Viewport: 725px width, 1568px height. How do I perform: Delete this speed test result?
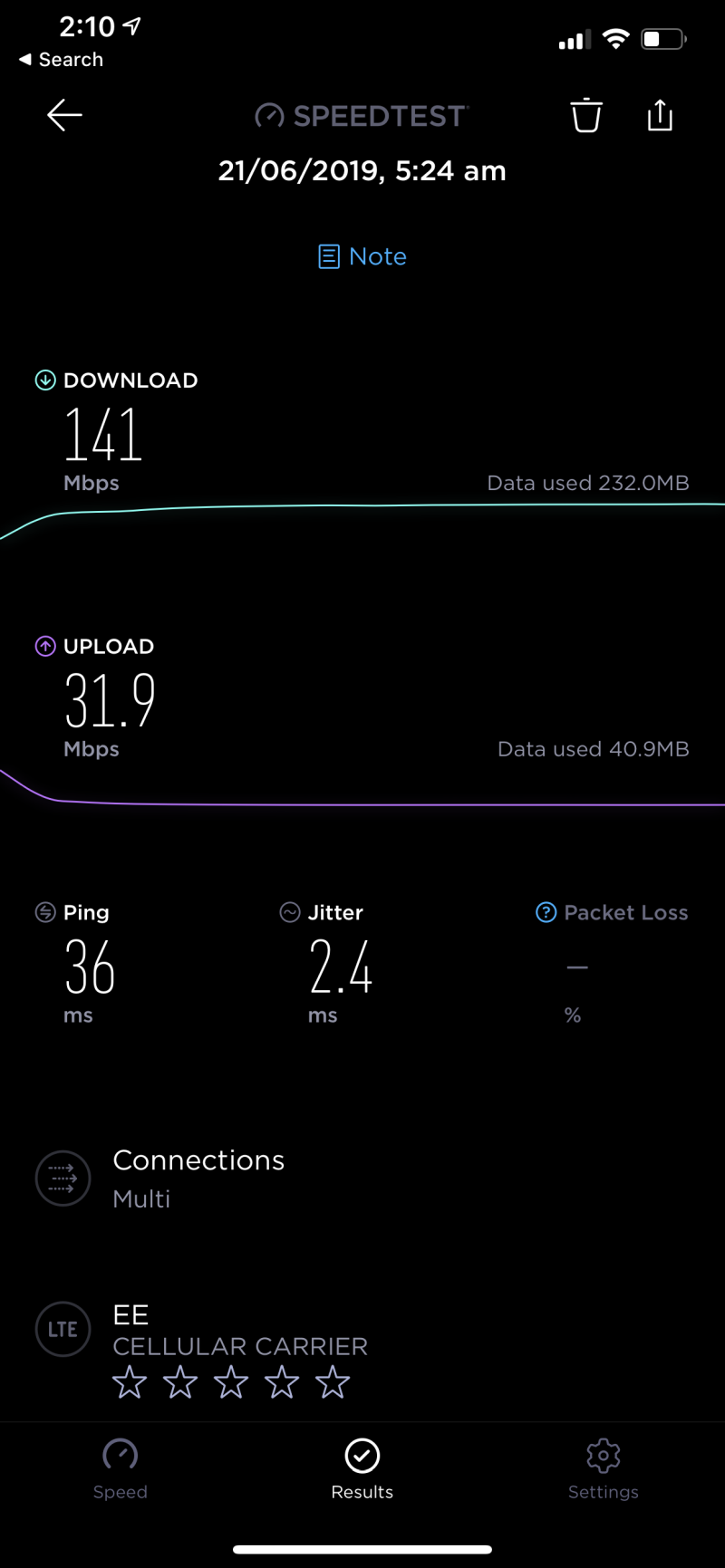click(585, 115)
